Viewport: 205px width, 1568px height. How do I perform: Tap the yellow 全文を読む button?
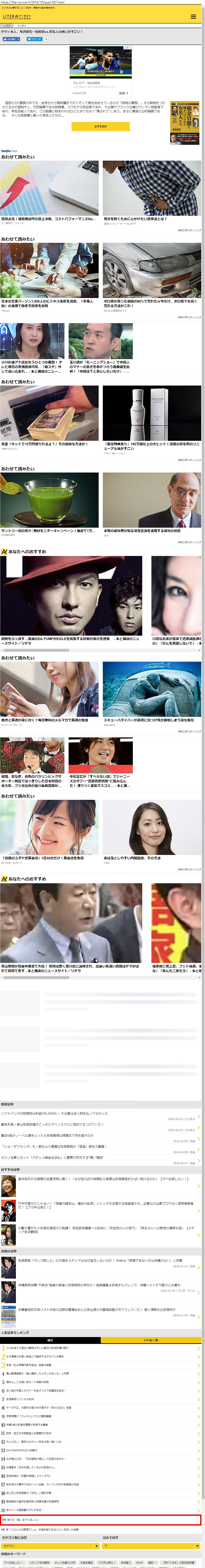101,127
